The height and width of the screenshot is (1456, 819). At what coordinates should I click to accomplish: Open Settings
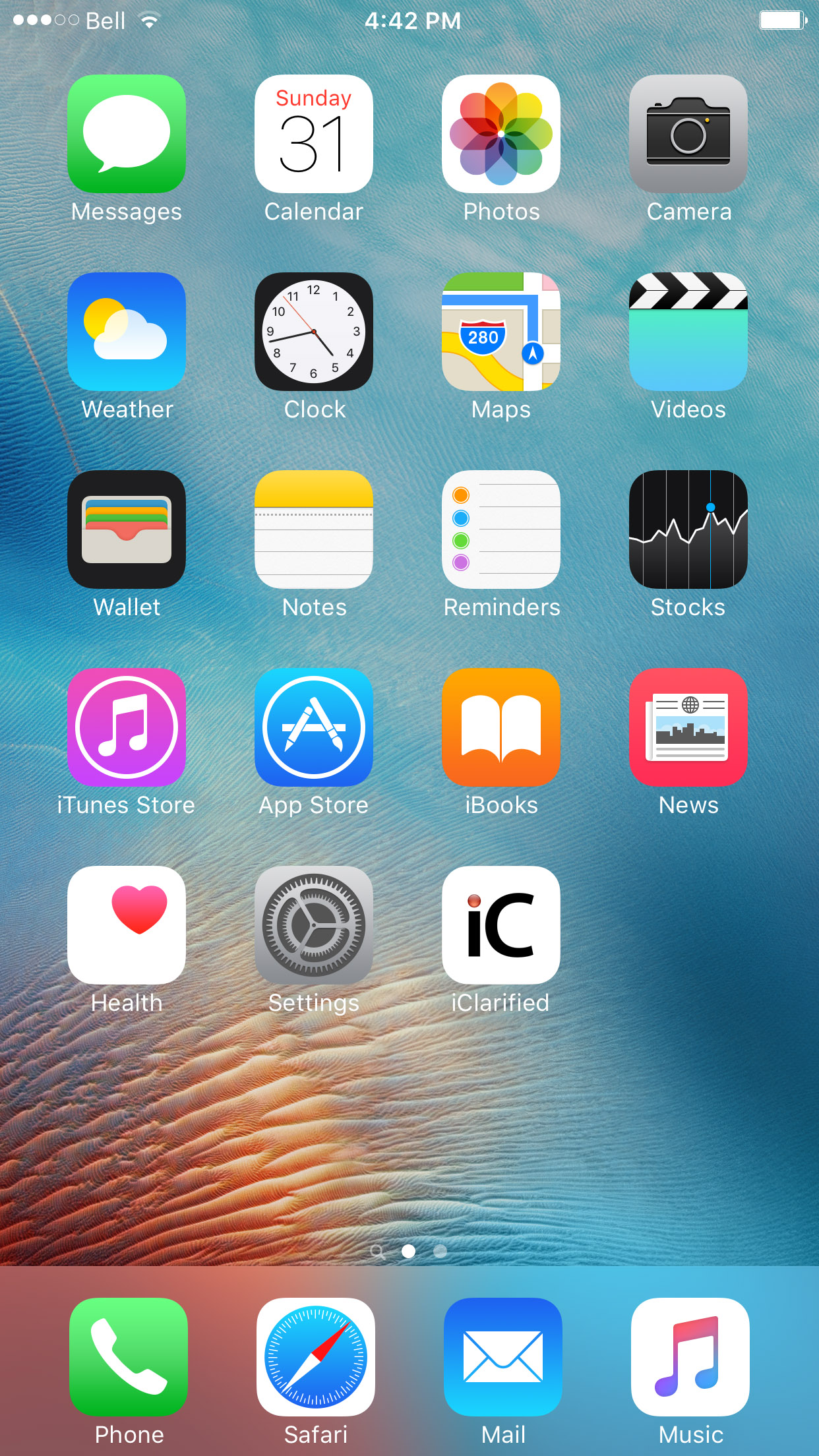click(x=314, y=925)
